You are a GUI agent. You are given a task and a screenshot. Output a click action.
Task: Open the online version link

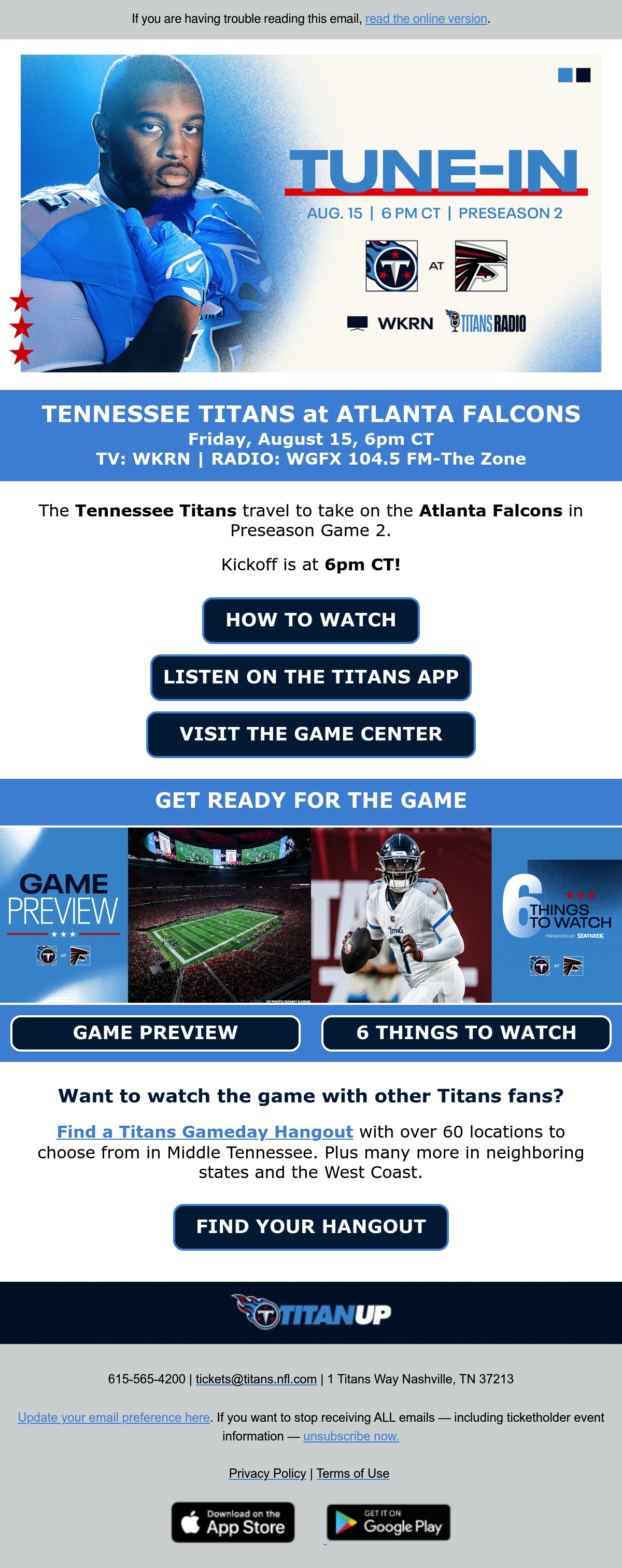[x=426, y=19]
